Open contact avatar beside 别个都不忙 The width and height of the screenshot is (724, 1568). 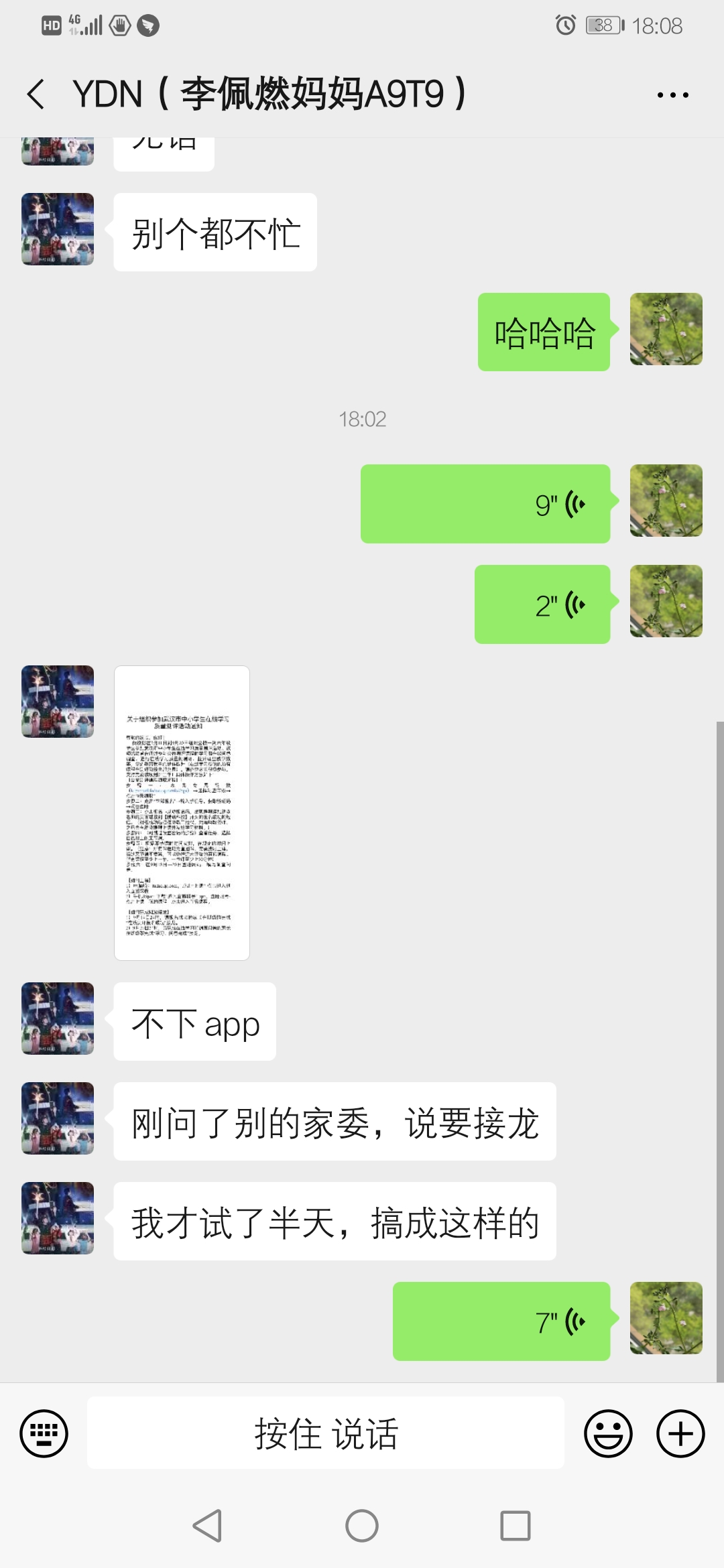click(58, 229)
